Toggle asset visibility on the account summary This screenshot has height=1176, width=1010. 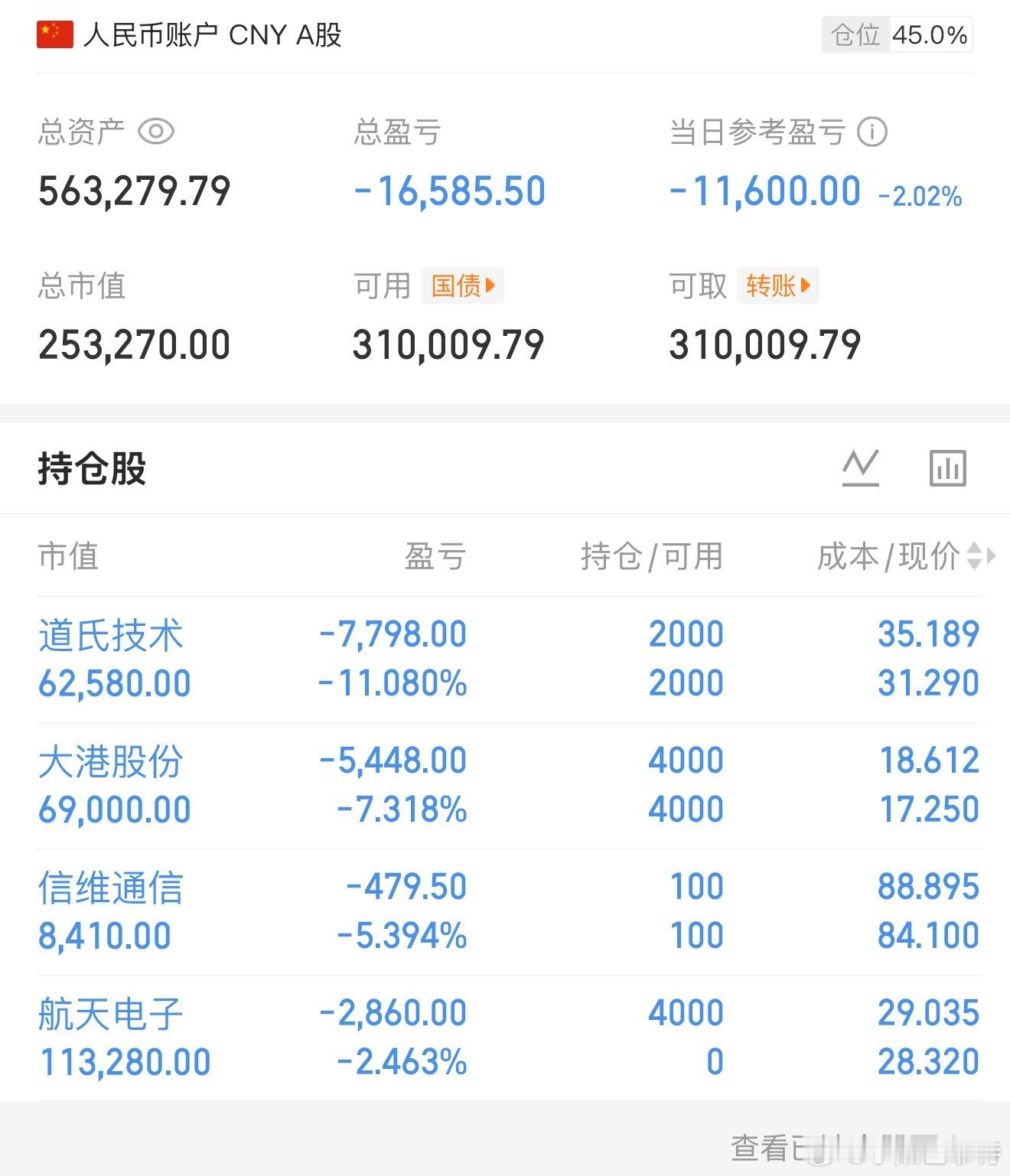pos(155,132)
